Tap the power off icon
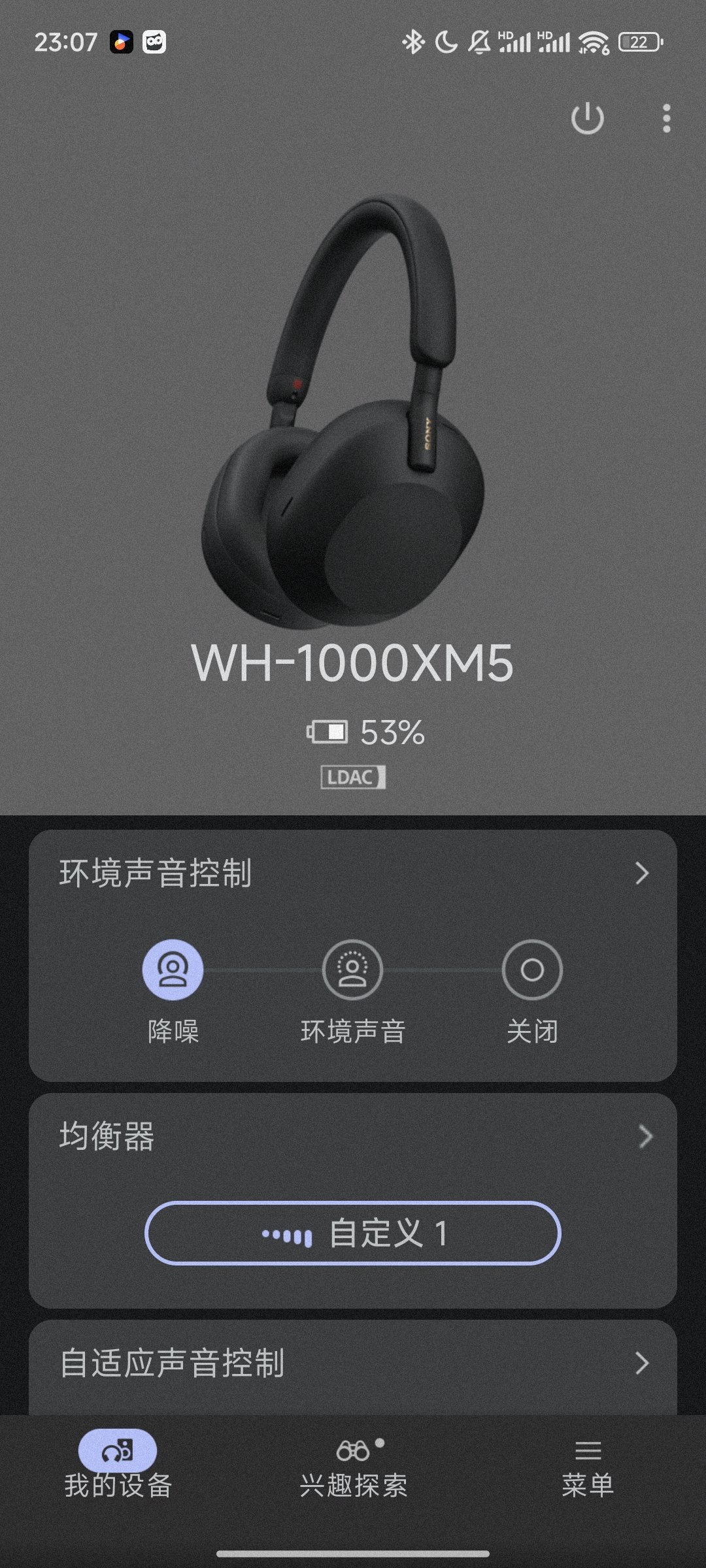 pos(587,118)
